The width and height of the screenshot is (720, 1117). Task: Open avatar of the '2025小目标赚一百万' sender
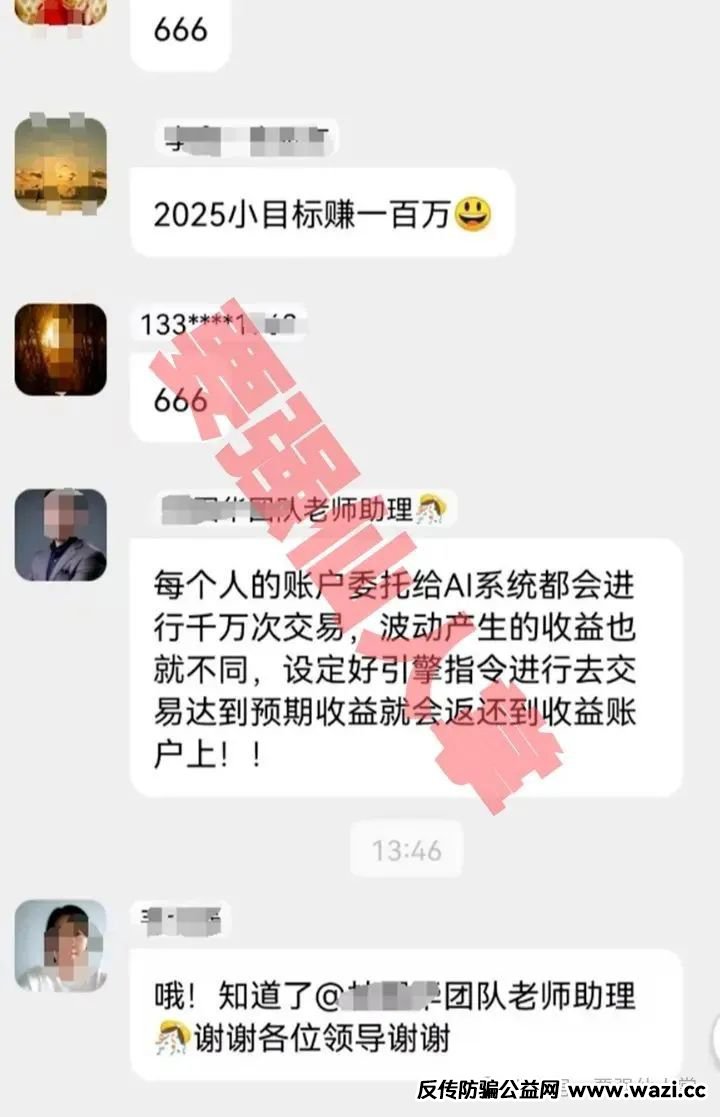(x=60, y=164)
